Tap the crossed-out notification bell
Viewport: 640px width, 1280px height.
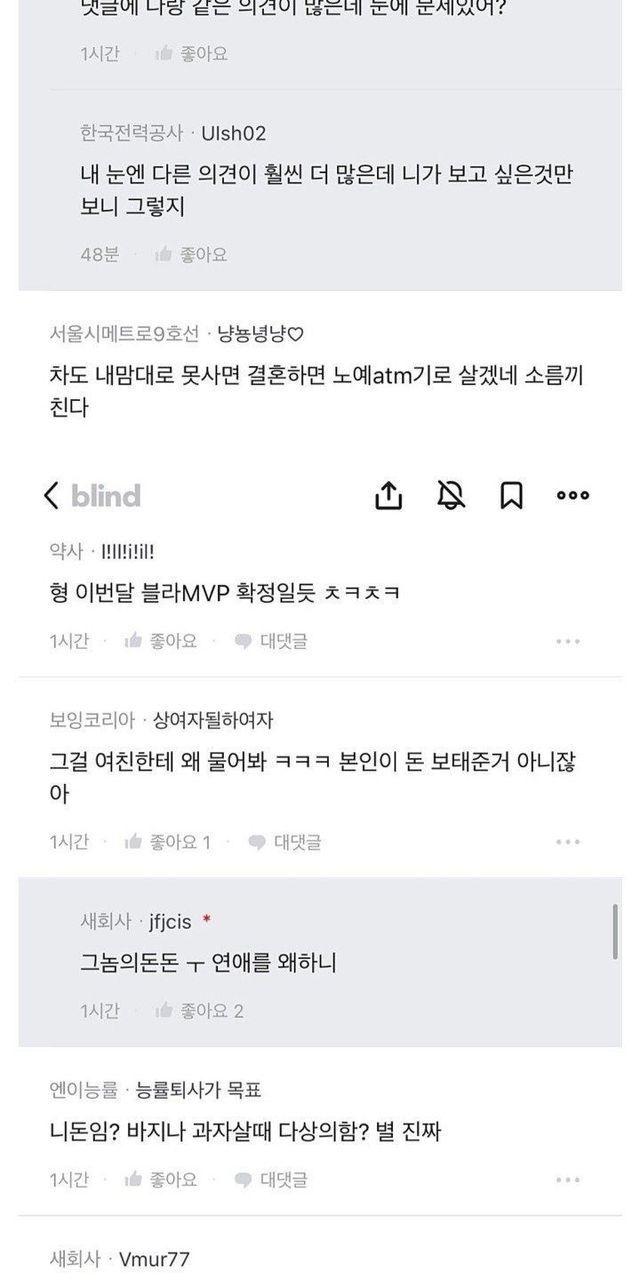(449, 495)
